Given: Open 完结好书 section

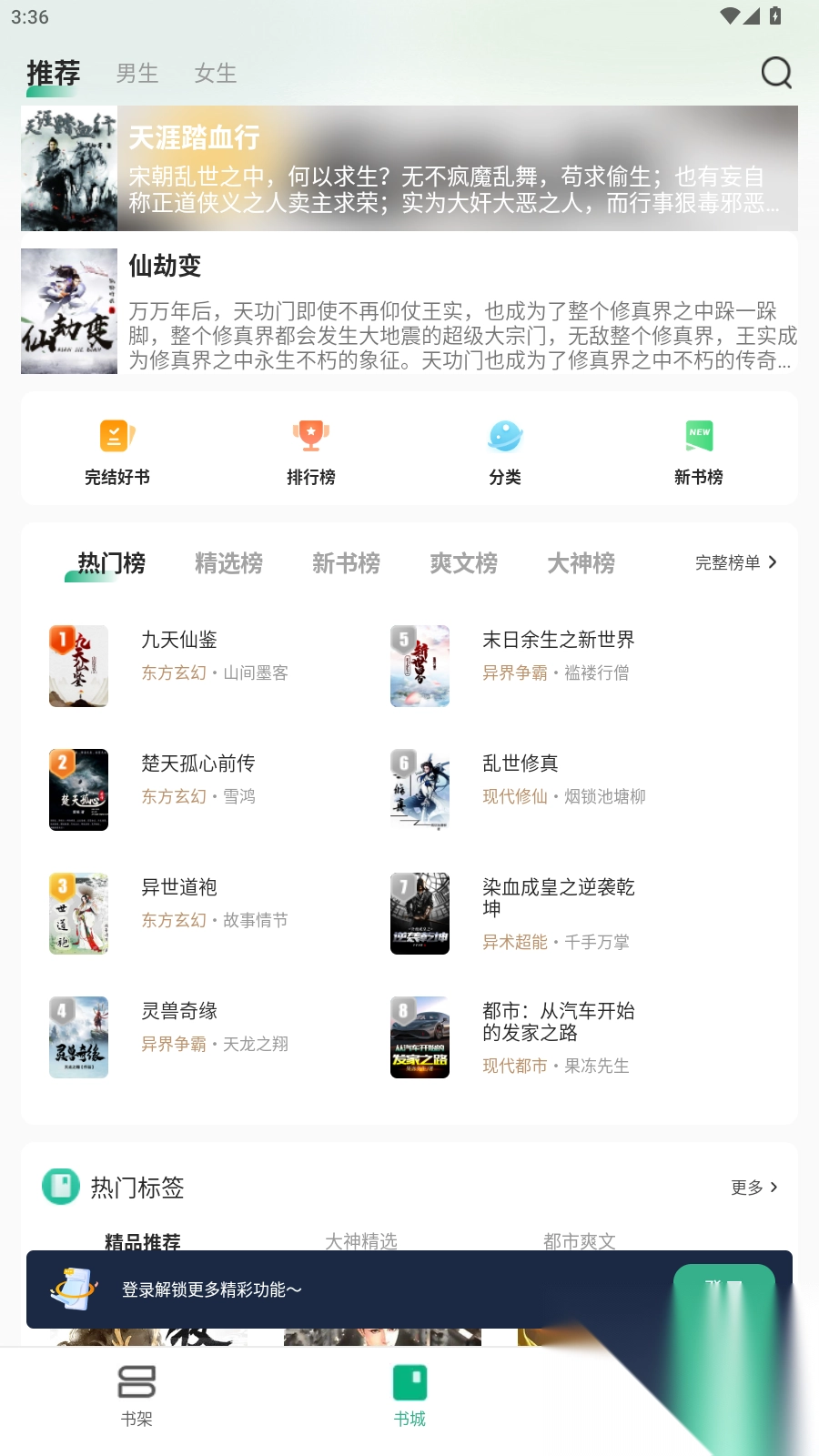Looking at the screenshot, I should click(117, 451).
